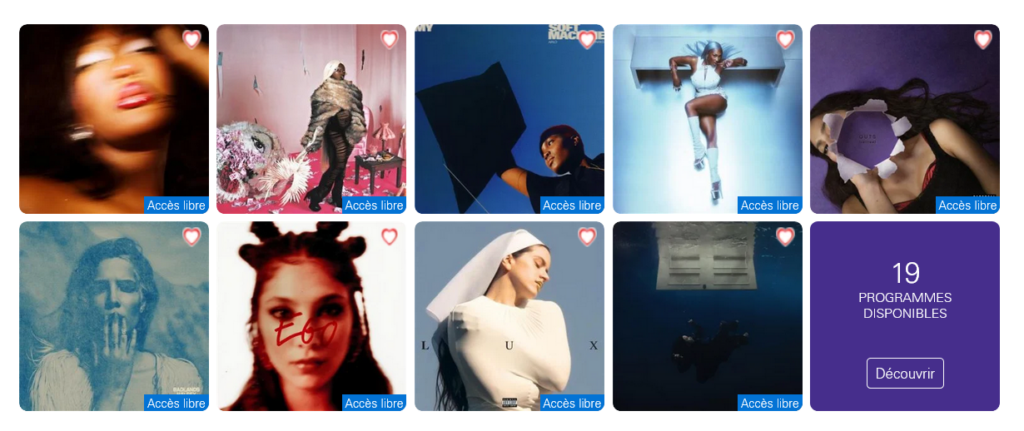The image size is (1024, 431).
Task: Like the Soft Machine blue album
Action: [x=587, y=40]
